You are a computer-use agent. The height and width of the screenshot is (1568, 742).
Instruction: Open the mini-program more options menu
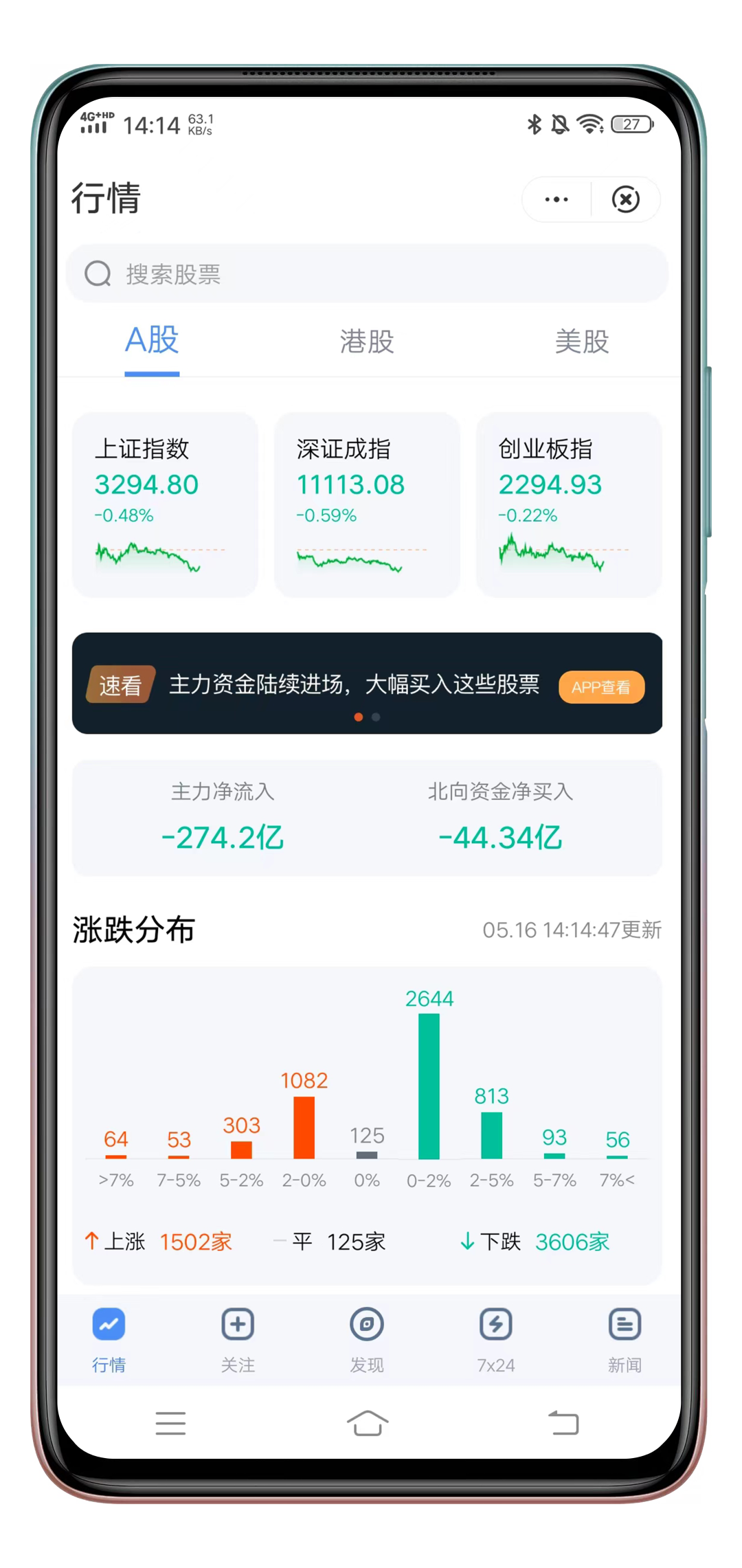tap(556, 200)
